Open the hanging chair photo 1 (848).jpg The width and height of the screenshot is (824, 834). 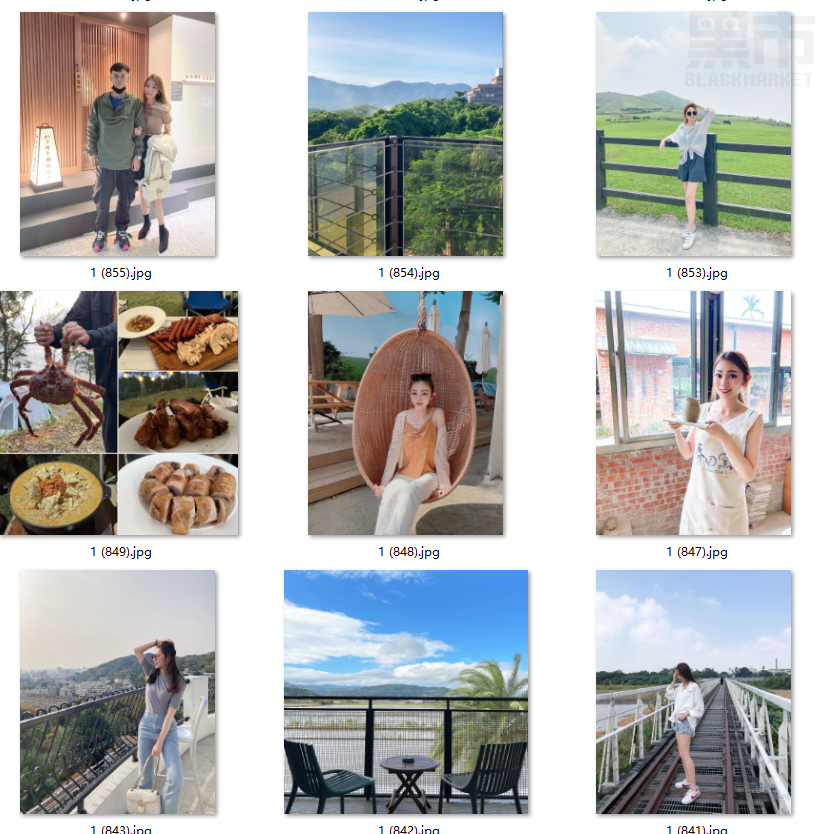point(405,413)
